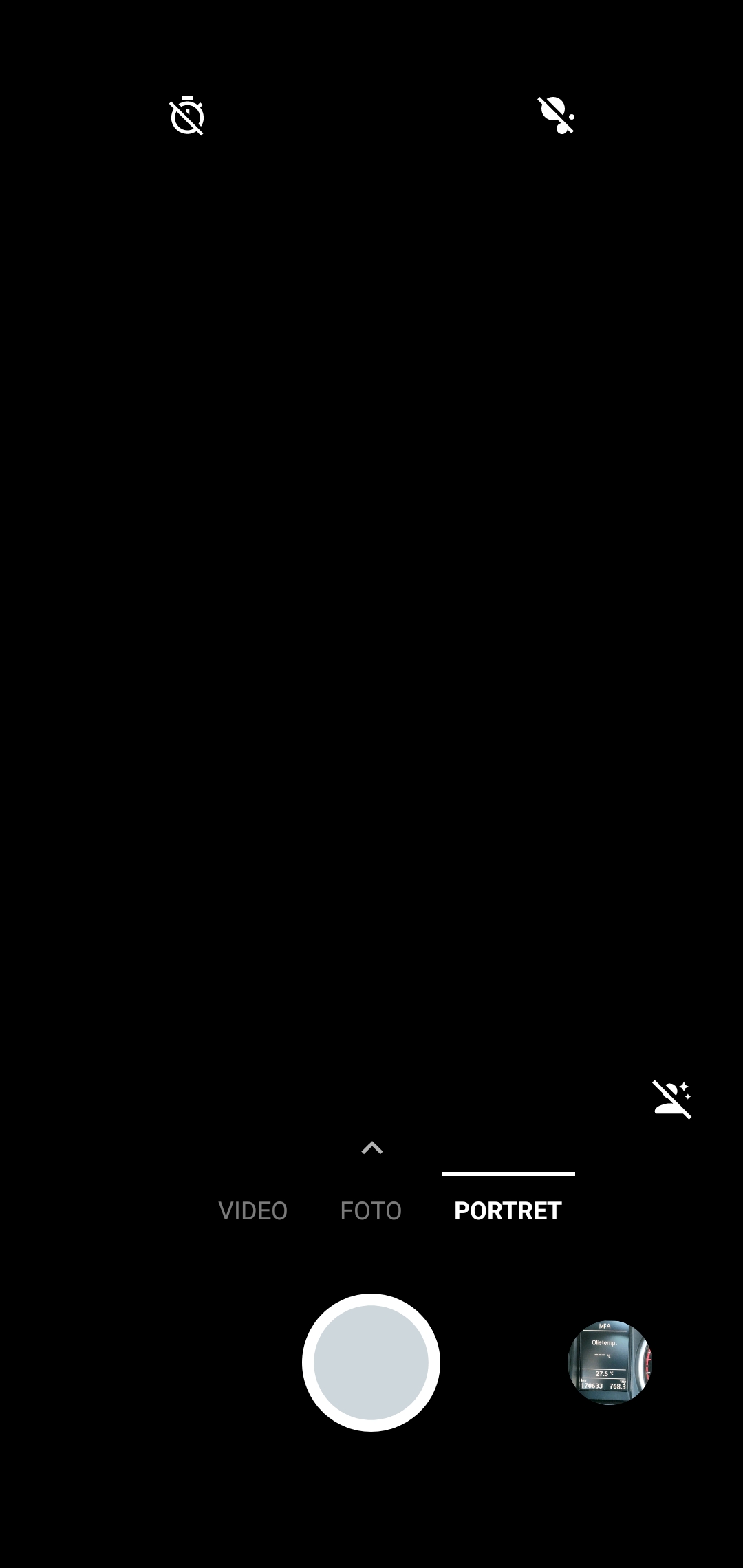Toggle the face retouch option
The height and width of the screenshot is (1568, 743).
(672, 1099)
